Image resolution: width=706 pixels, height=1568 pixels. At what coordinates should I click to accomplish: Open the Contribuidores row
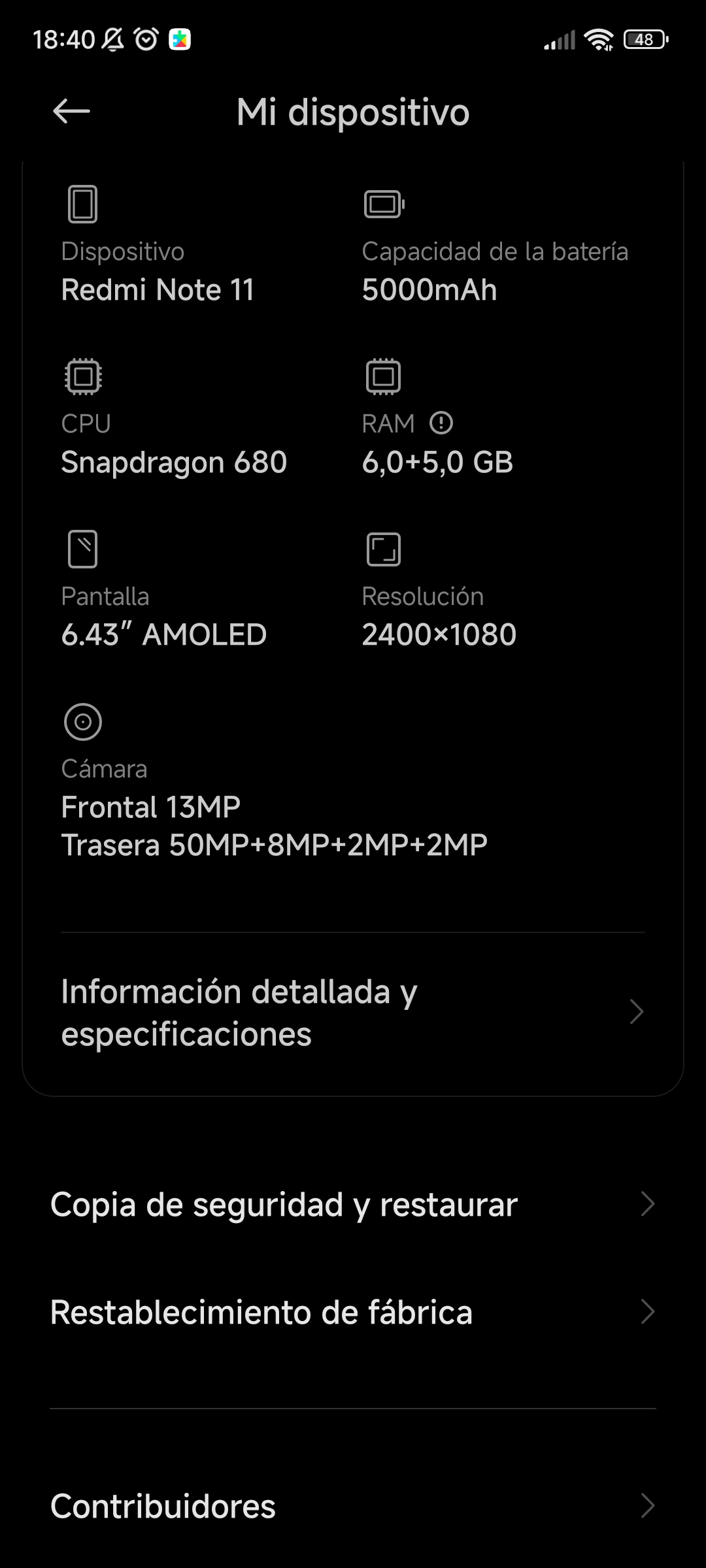point(353,1506)
